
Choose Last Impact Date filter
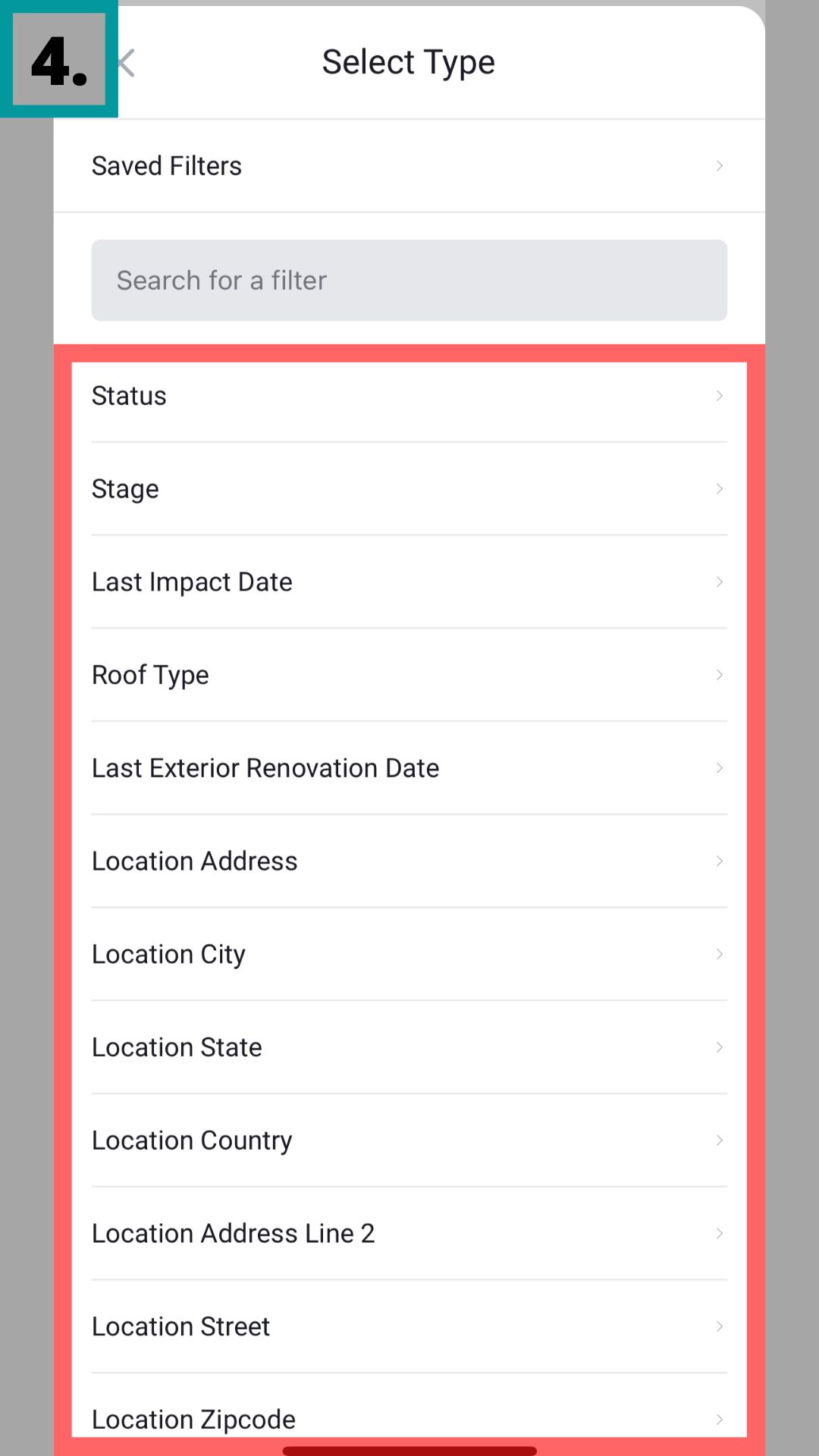coord(408,582)
